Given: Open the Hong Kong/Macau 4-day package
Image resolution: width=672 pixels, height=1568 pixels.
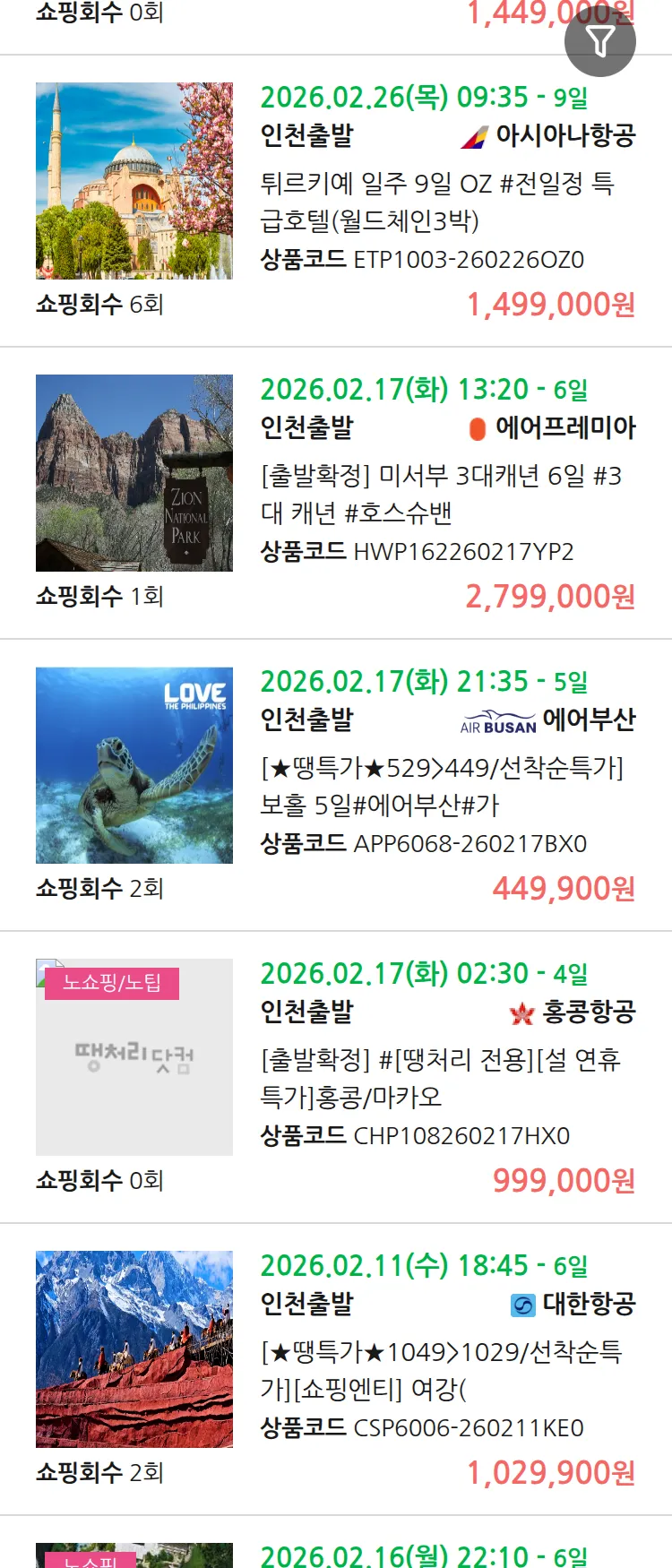Looking at the screenshot, I should pos(441,1078).
